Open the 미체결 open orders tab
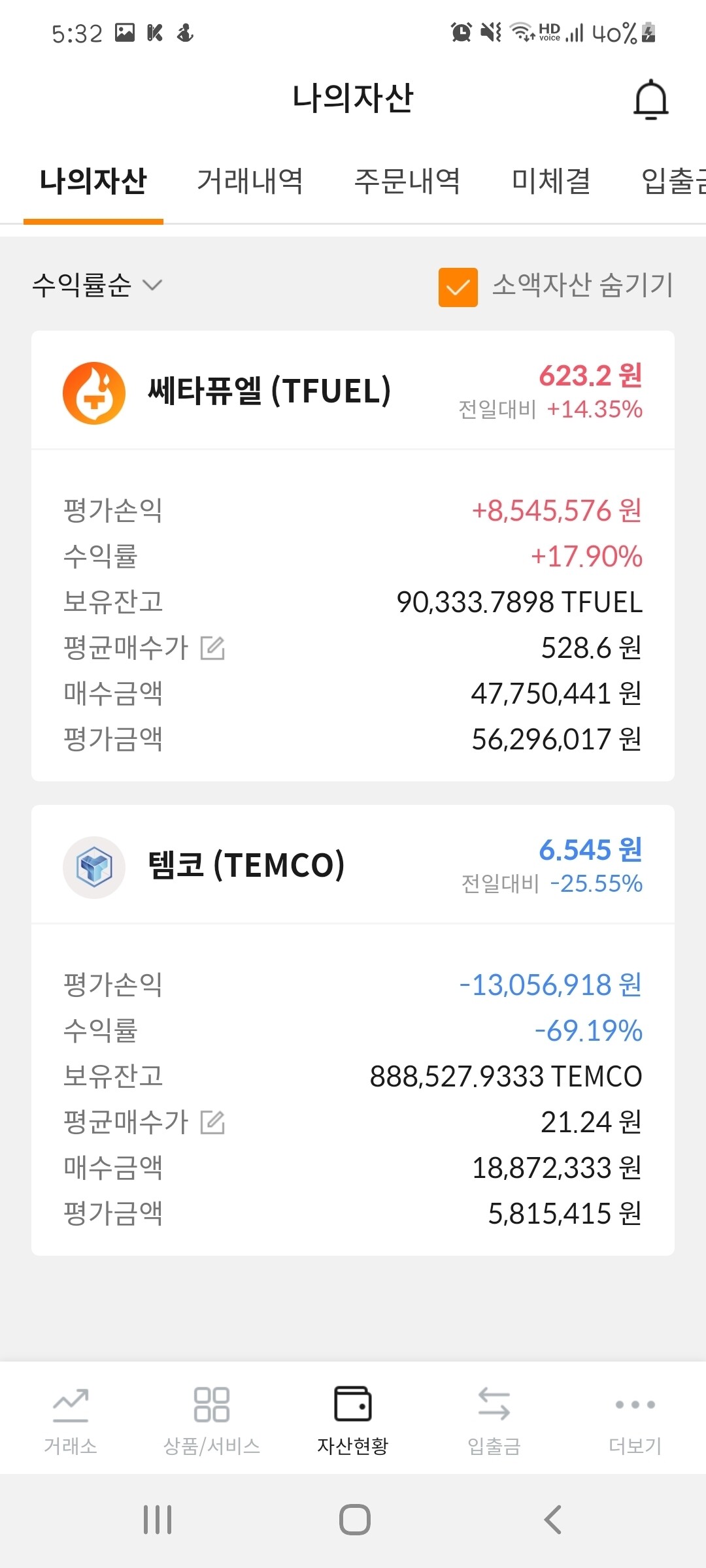 (551, 182)
